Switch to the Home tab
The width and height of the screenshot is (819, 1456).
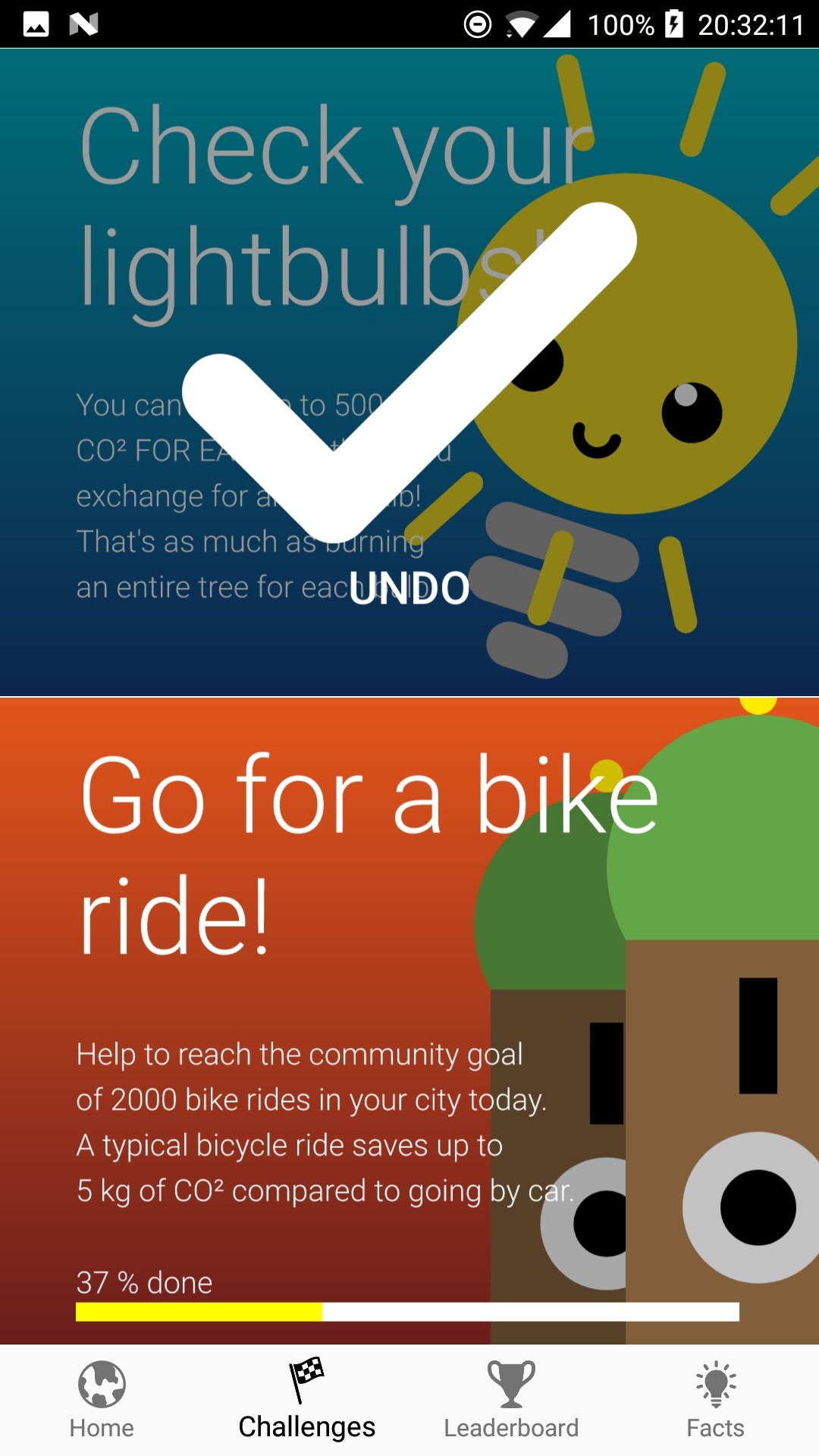tap(102, 1400)
